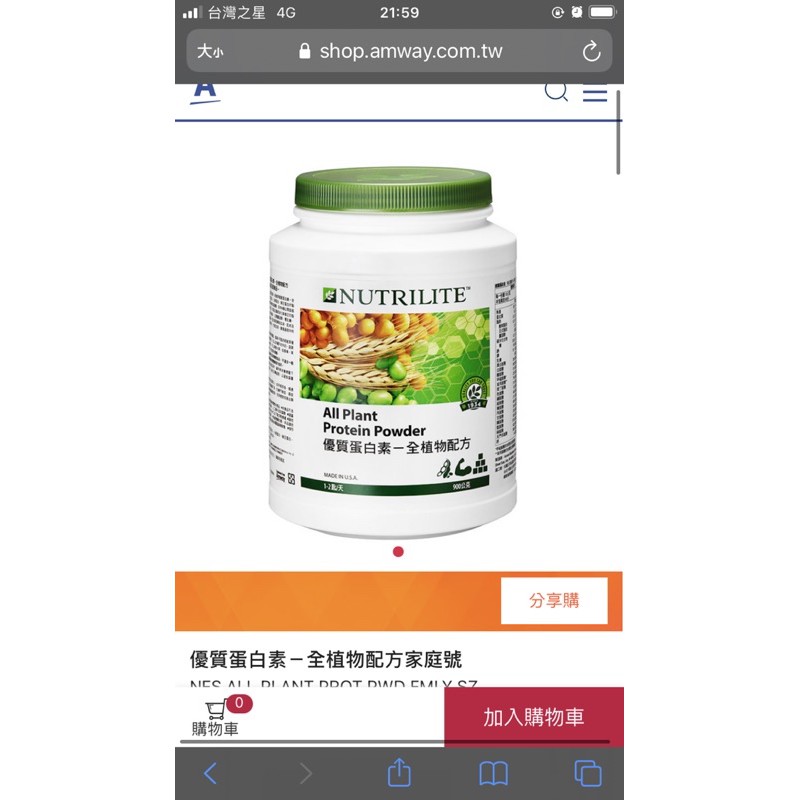The height and width of the screenshot is (800, 800).
Task: Open the hamburger menu
Action: point(595,93)
